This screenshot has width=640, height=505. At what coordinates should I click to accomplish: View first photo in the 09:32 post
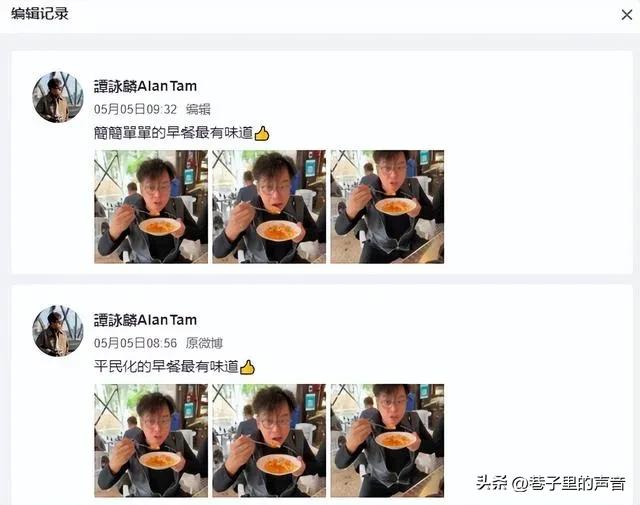pos(151,207)
